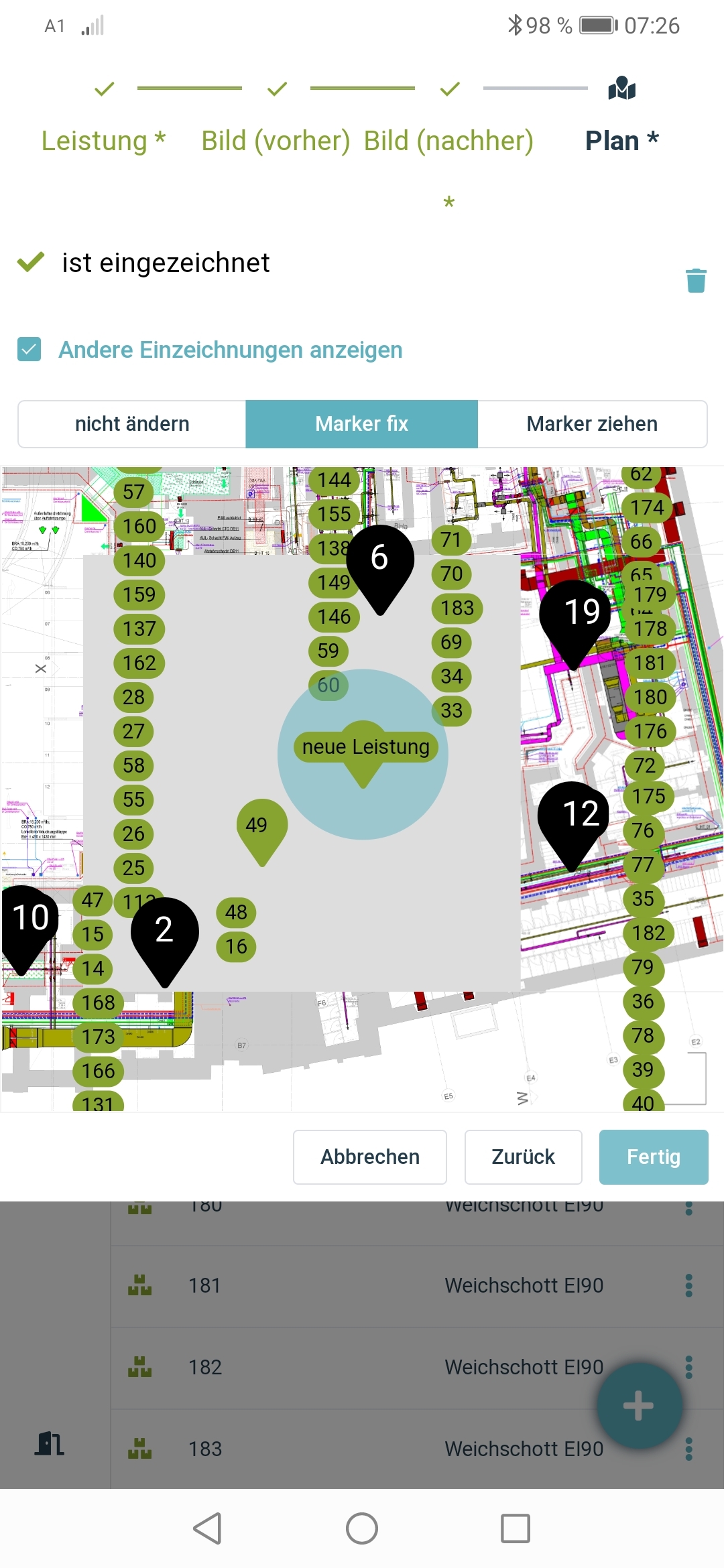Tap the neue Leistung marker
Image resolution: width=724 pixels, height=1568 pixels.
click(x=365, y=747)
